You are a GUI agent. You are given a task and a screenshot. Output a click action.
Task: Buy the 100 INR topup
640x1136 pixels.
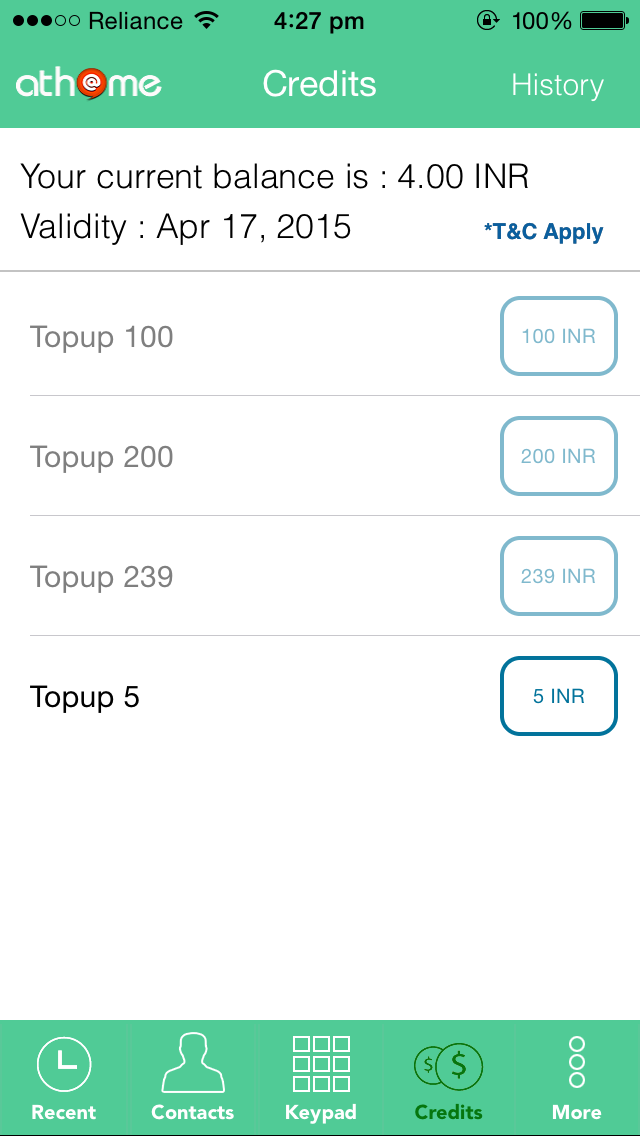point(558,336)
